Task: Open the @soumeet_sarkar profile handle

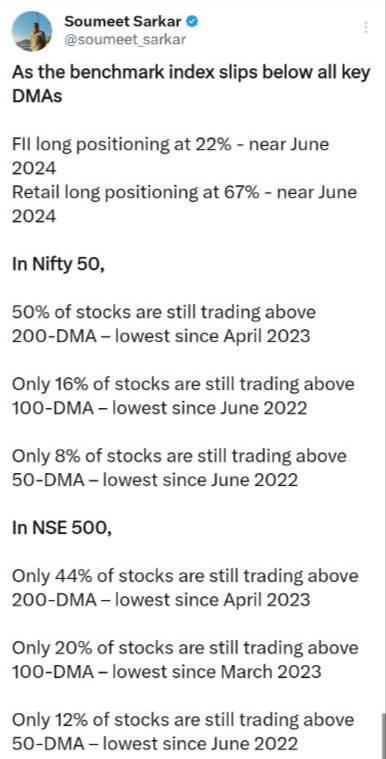Action: [x=125, y=40]
